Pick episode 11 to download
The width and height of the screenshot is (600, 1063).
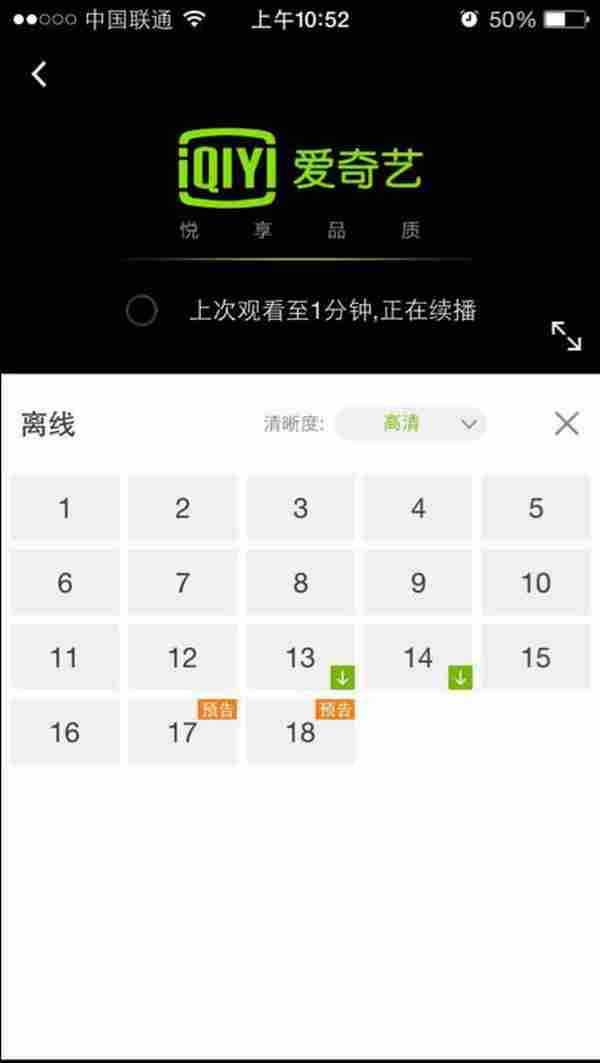coord(65,658)
